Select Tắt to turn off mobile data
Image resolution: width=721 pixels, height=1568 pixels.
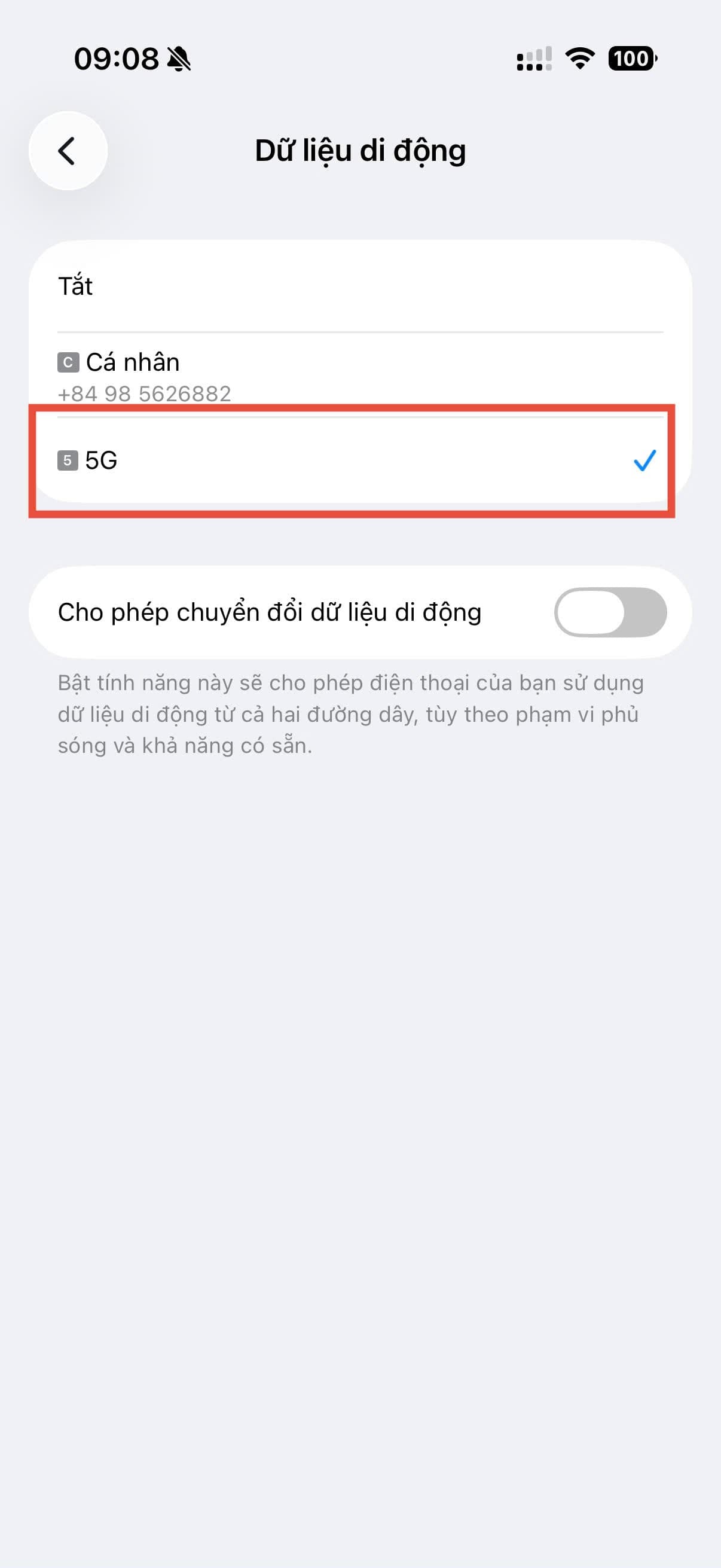point(359,286)
